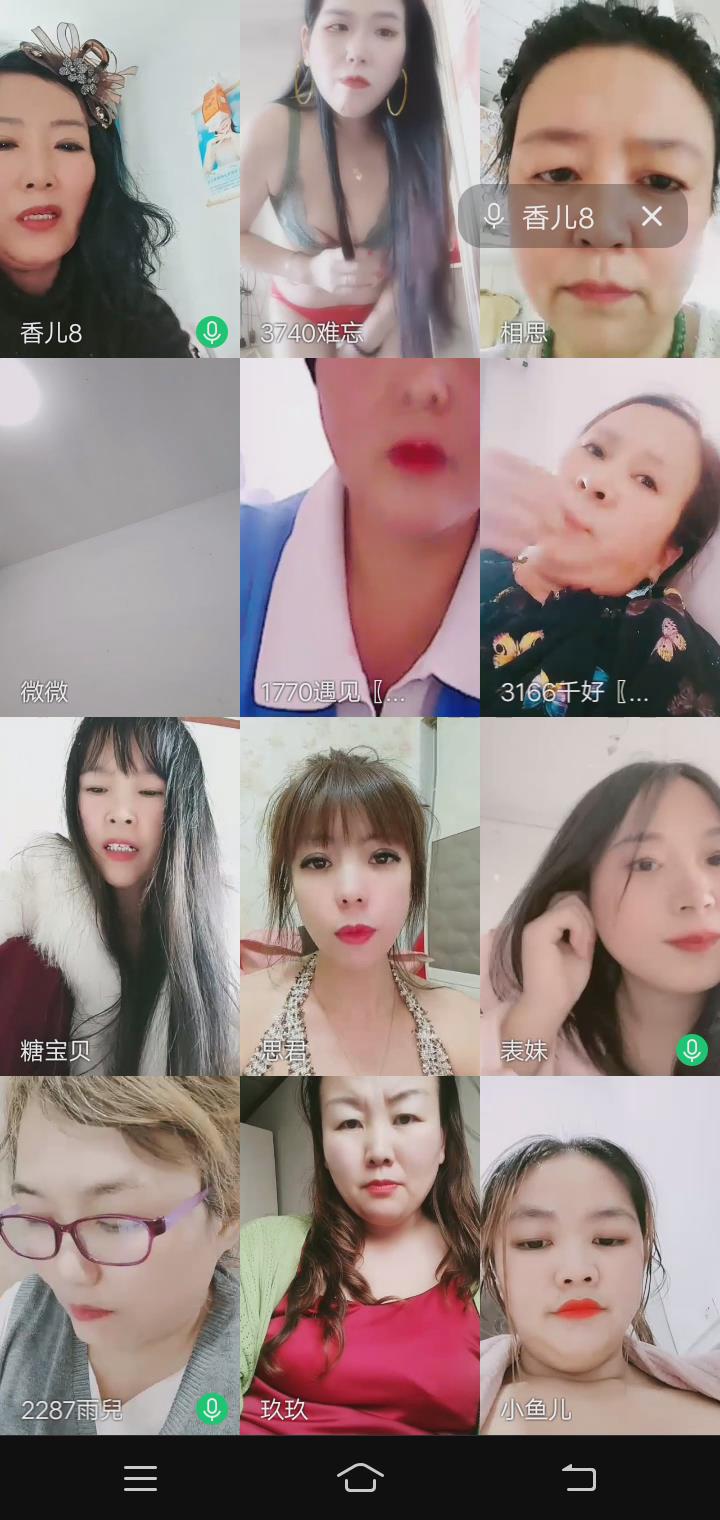The height and width of the screenshot is (1520, 720).
Task: View the 1770遇见 video tile
Action: tap(359, 537)
